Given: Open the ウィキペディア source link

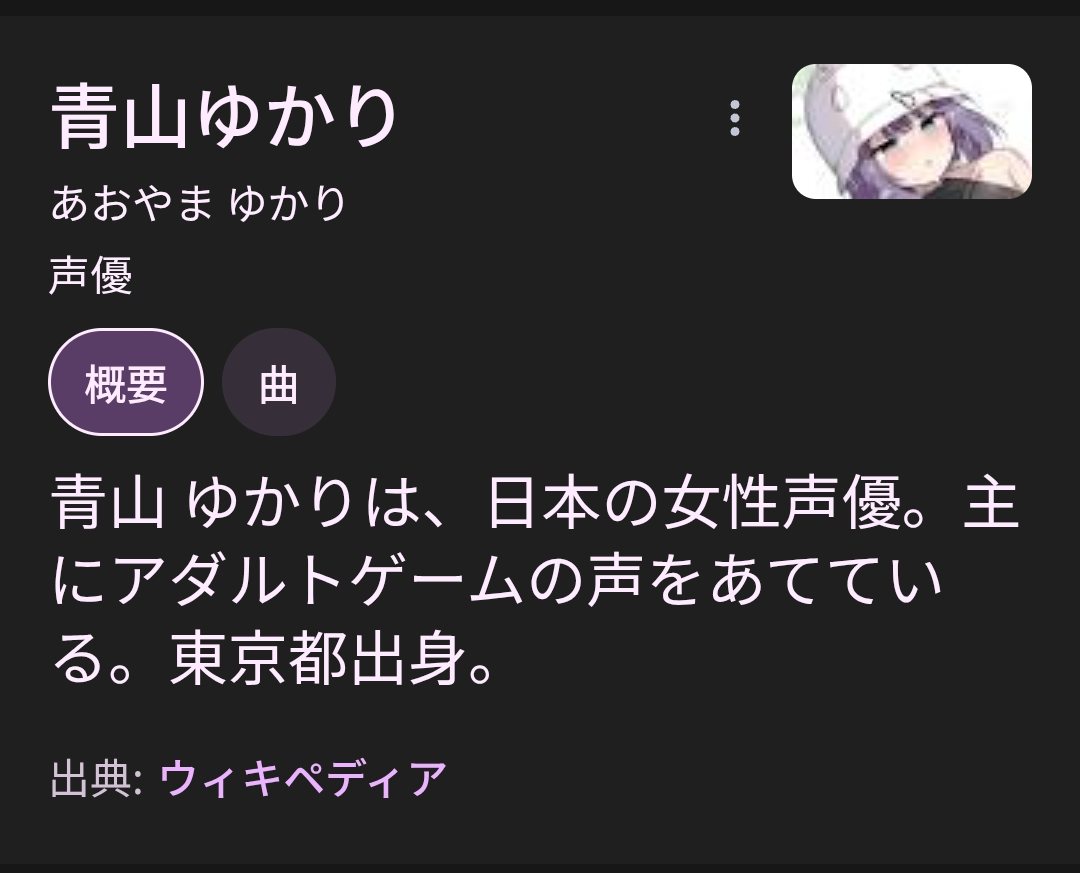Looking at the screenshot, I should pos(303,779).
